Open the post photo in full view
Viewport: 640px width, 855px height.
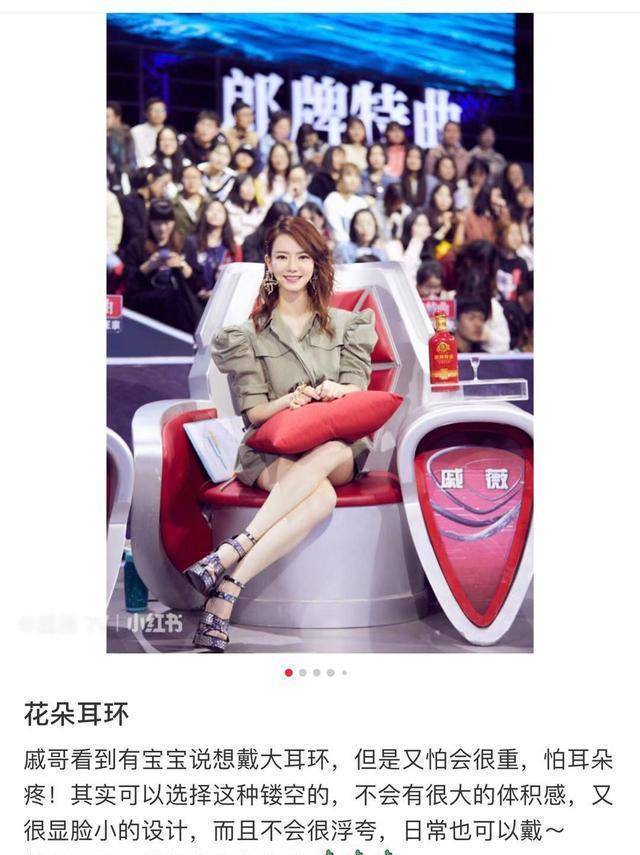click(319, 333)
